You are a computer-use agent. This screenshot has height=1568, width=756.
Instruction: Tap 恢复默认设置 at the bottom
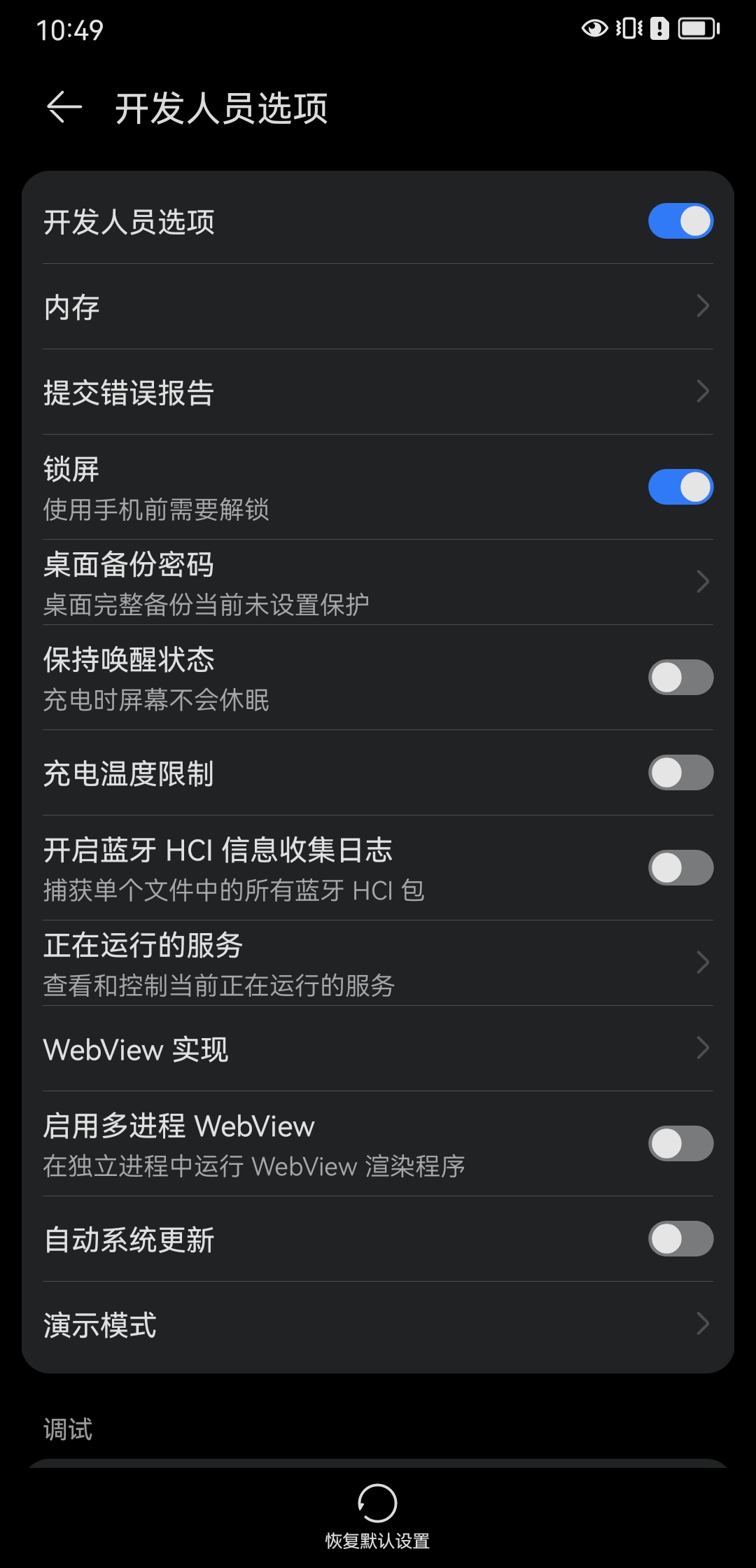click(x=378, y=1513)
